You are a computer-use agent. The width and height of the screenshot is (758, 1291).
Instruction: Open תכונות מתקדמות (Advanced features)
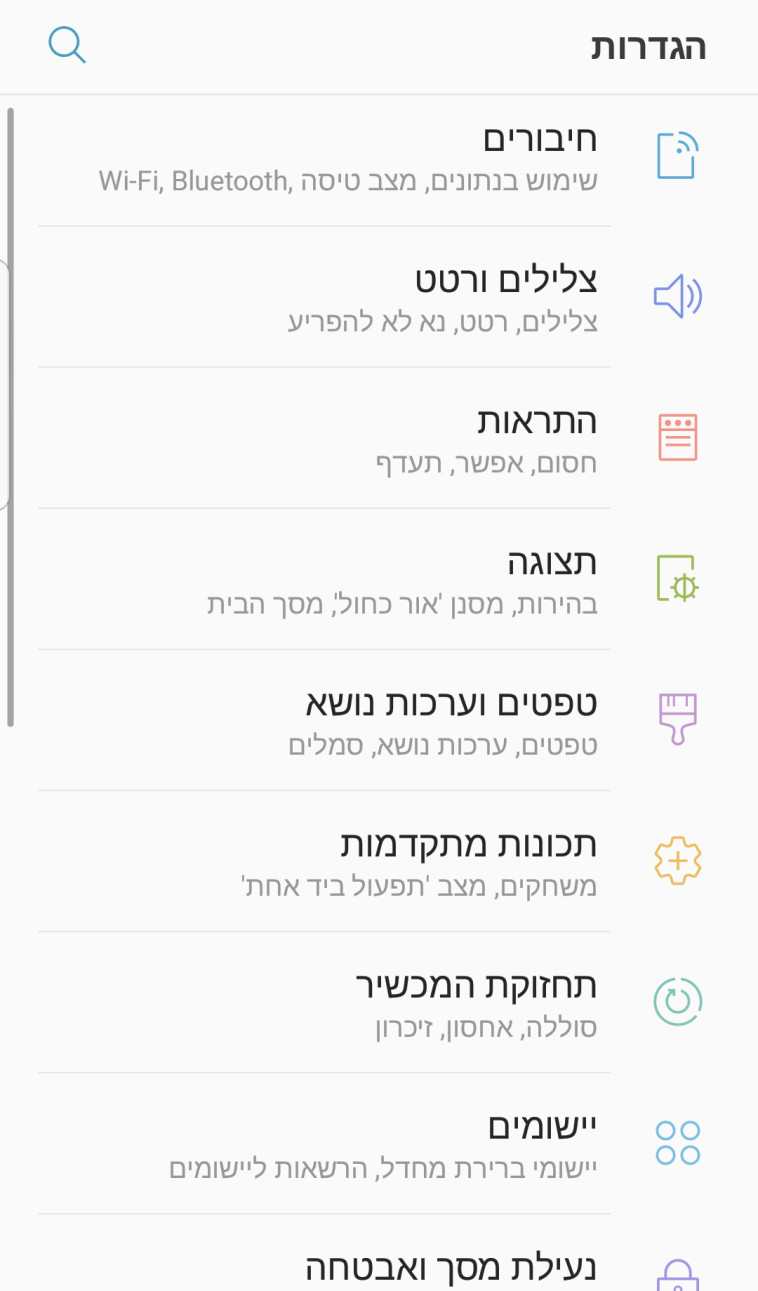pyautogui.click(x=379, y=861)
